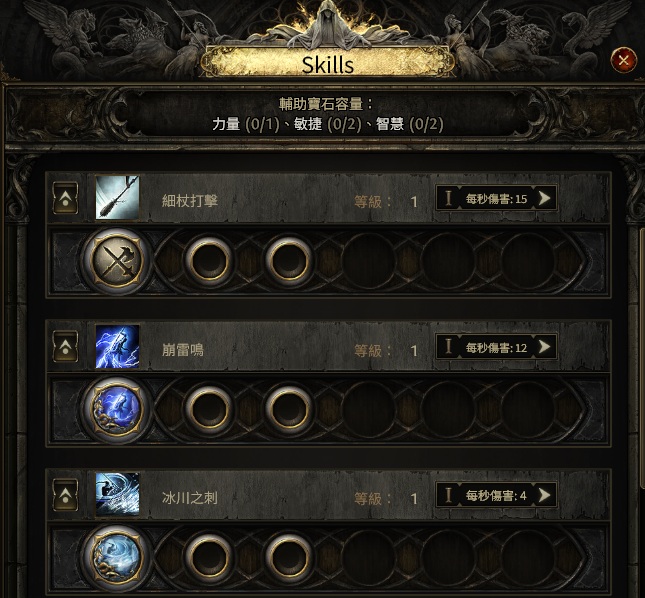Show next stat for 冰川之刺 damage
The width and height of the screenshot is (645, 598).
point(545,494)
